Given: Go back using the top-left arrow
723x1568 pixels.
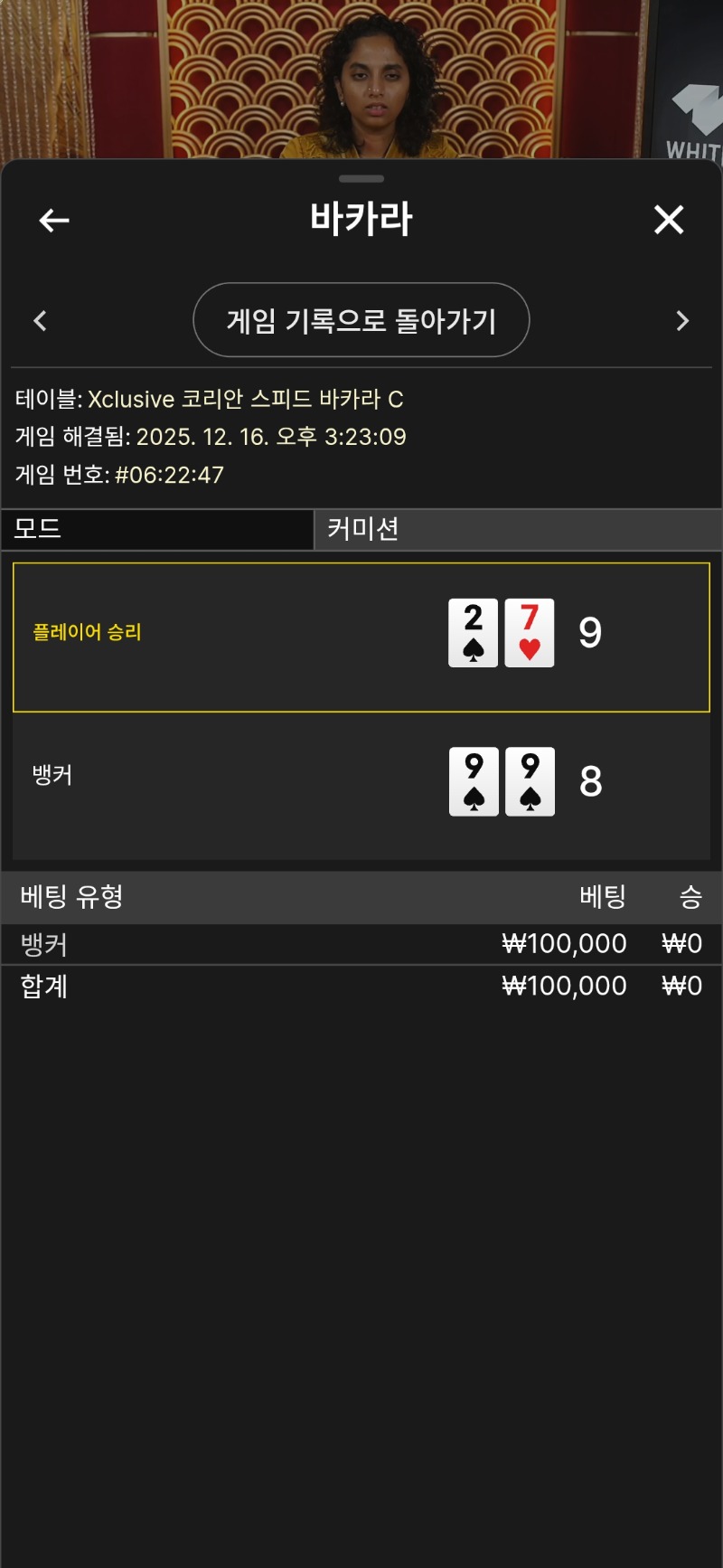Looking at the screenshot, I should coord(54,220).
